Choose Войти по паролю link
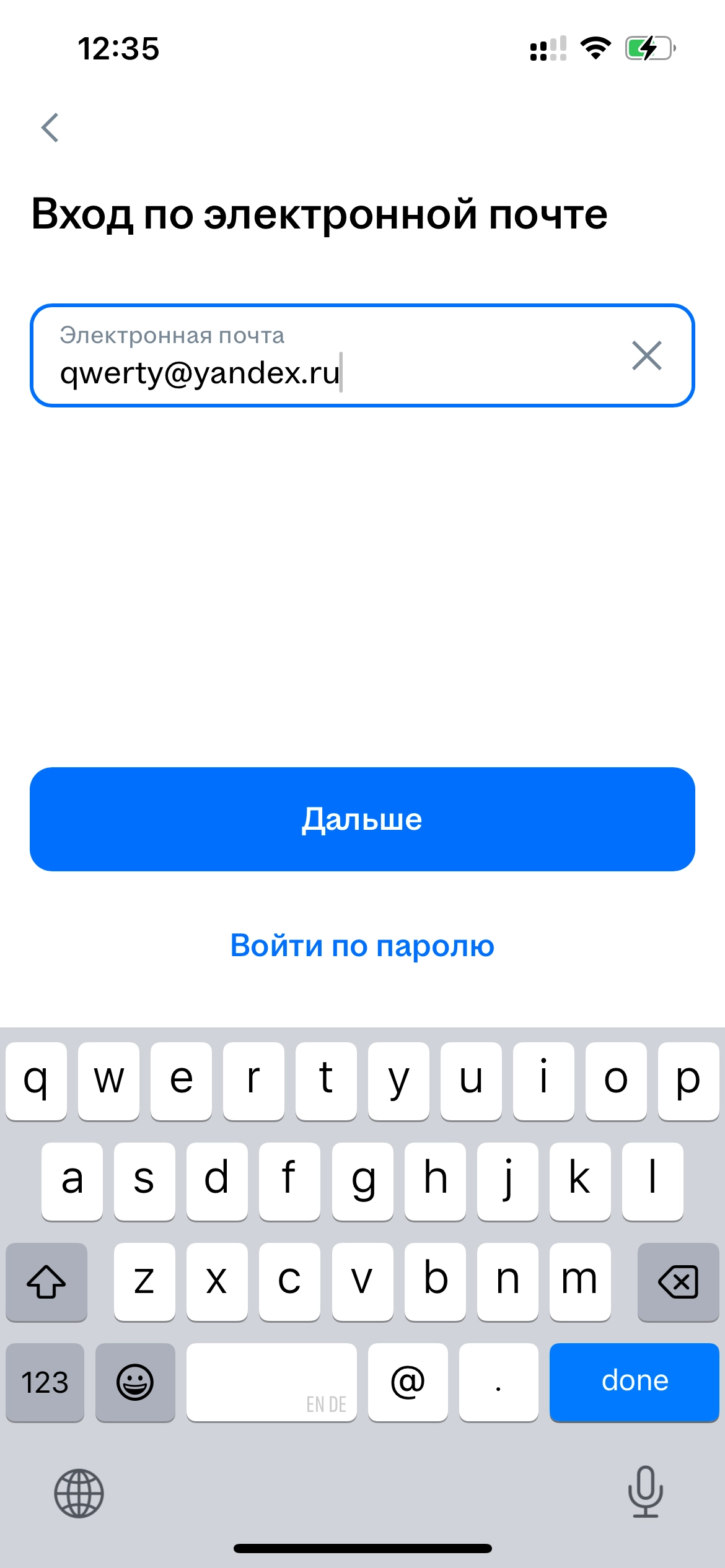The height and width of the screenshot is (1568, 725). [362, 946]
